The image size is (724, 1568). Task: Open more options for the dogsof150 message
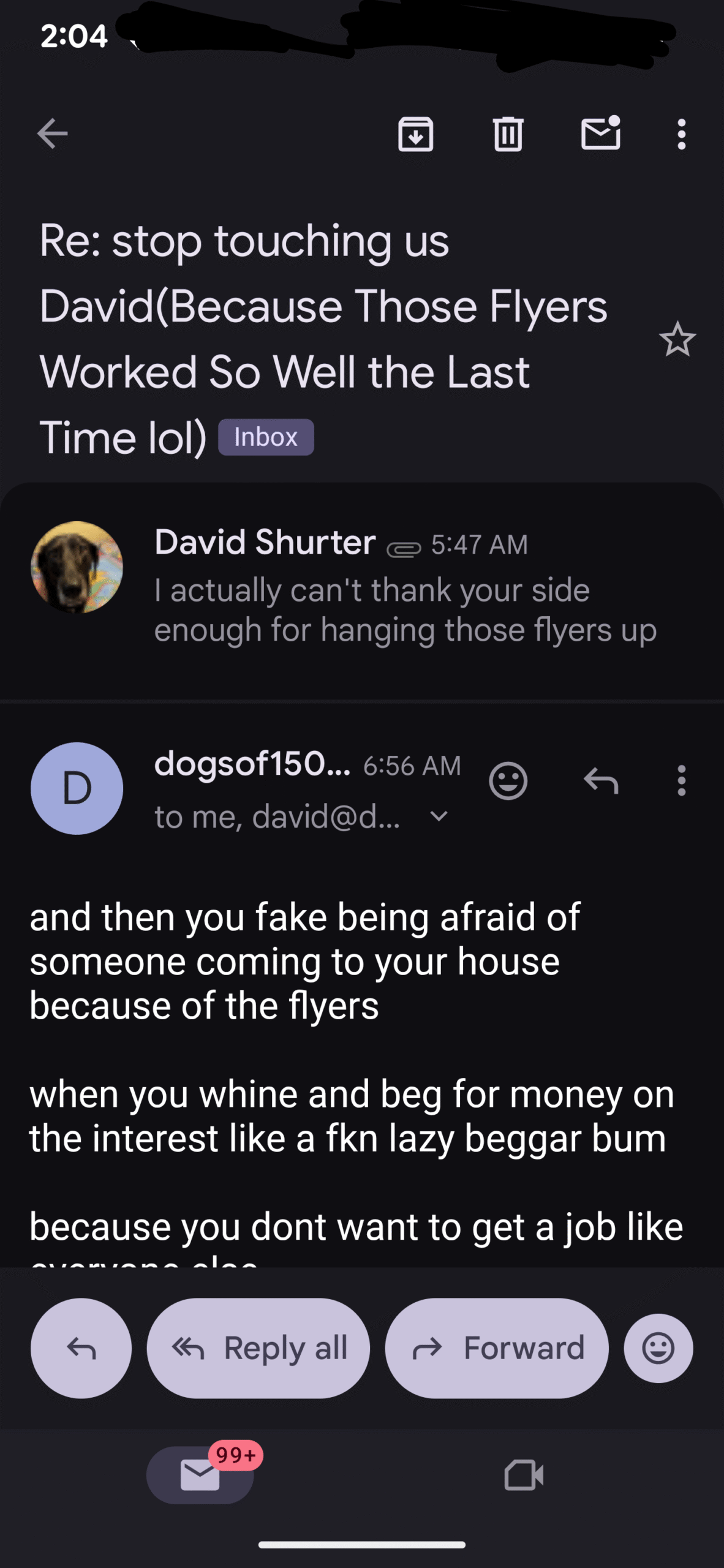pyautogui.click(x=681, y=781)
